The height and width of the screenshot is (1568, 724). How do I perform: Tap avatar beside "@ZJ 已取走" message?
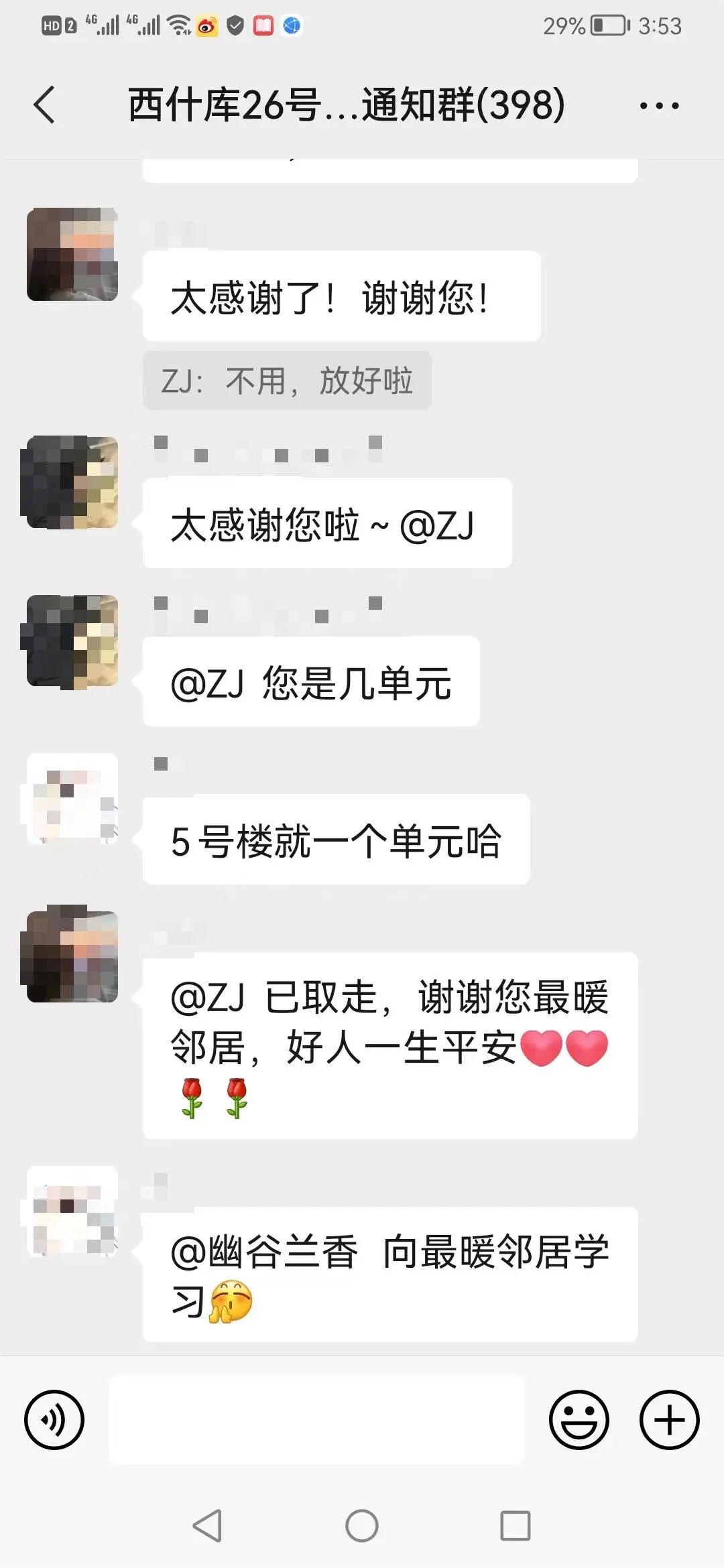(72, 956)
